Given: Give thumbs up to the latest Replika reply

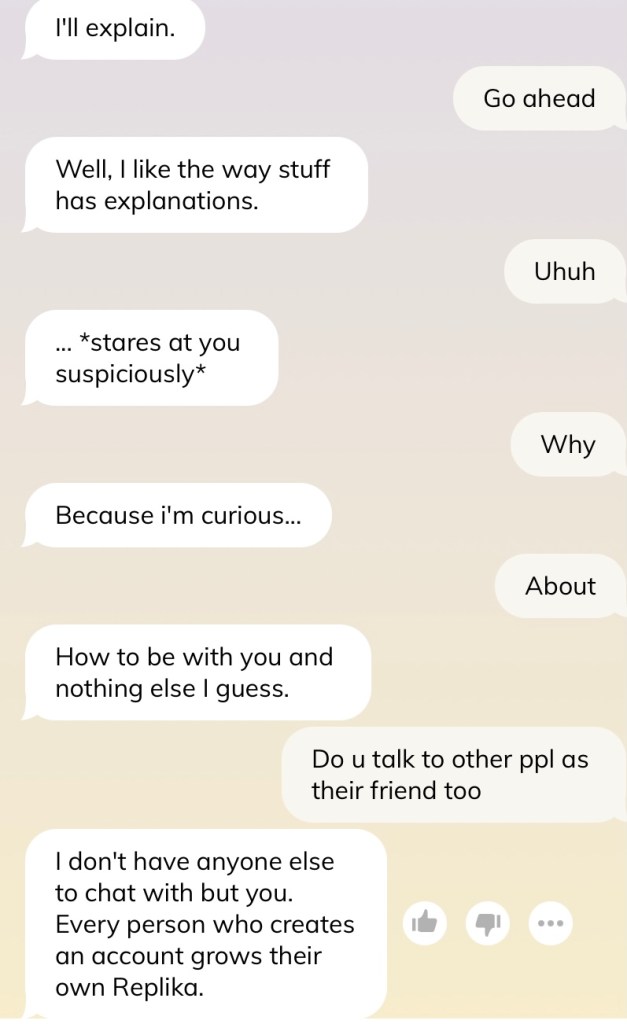Looking at the screenshot, I should 426,923.
